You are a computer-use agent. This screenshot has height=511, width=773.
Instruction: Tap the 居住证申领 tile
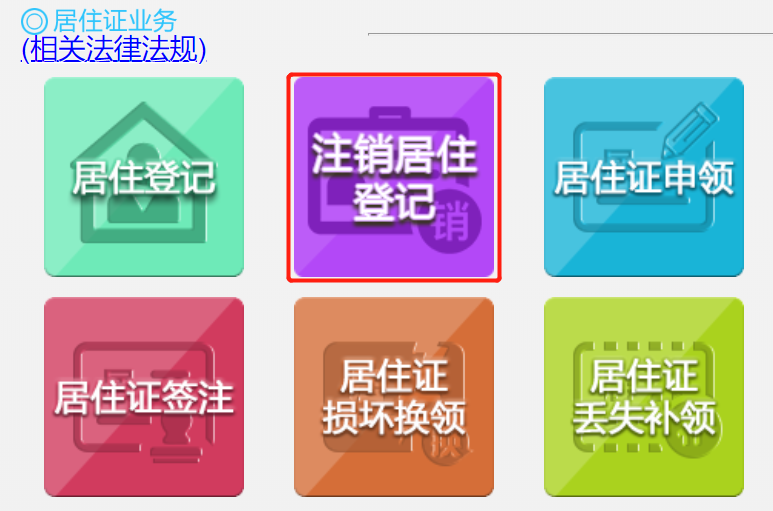click(x=644, y=177)
